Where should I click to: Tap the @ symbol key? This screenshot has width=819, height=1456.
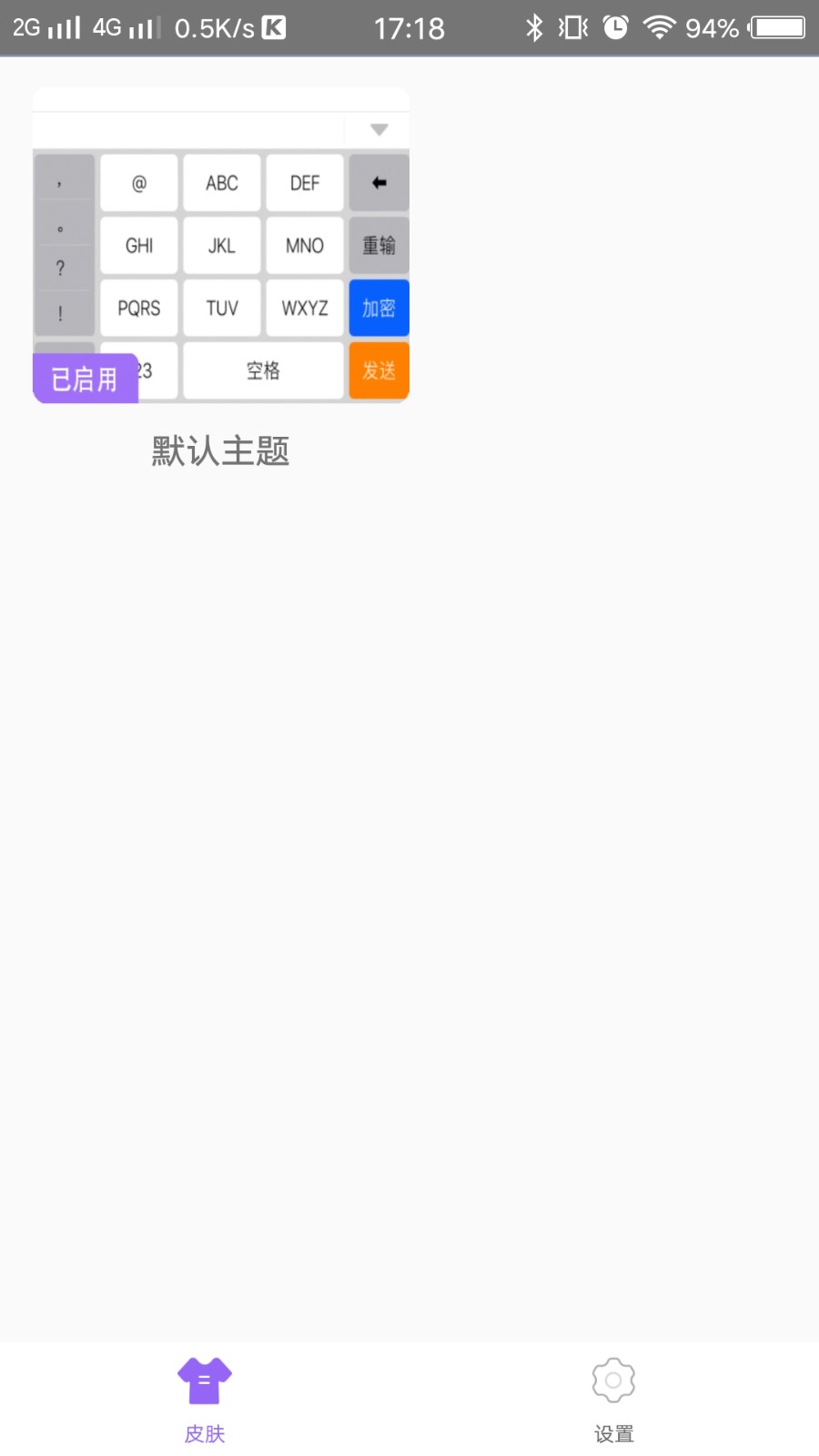138,182
